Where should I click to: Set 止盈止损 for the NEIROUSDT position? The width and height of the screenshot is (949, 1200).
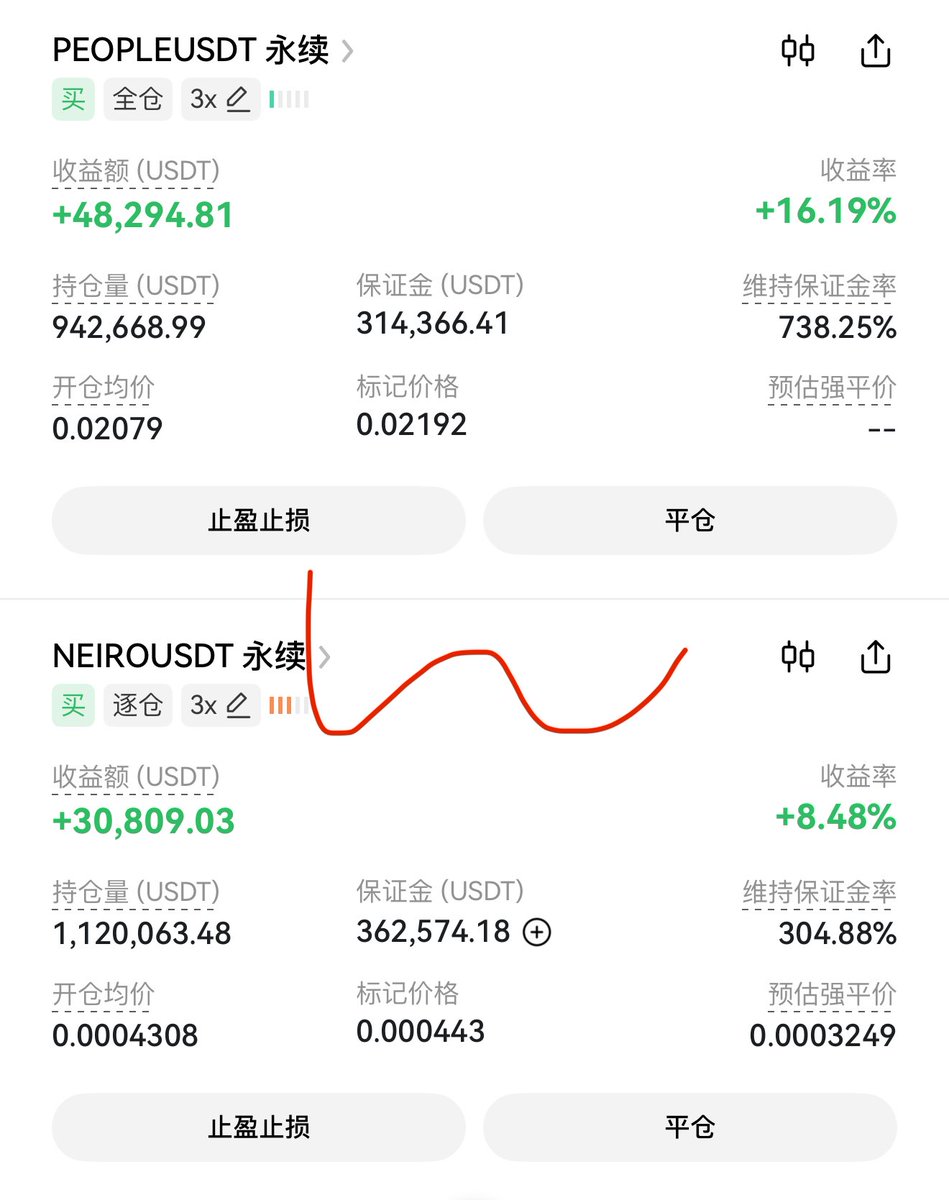258,1127
